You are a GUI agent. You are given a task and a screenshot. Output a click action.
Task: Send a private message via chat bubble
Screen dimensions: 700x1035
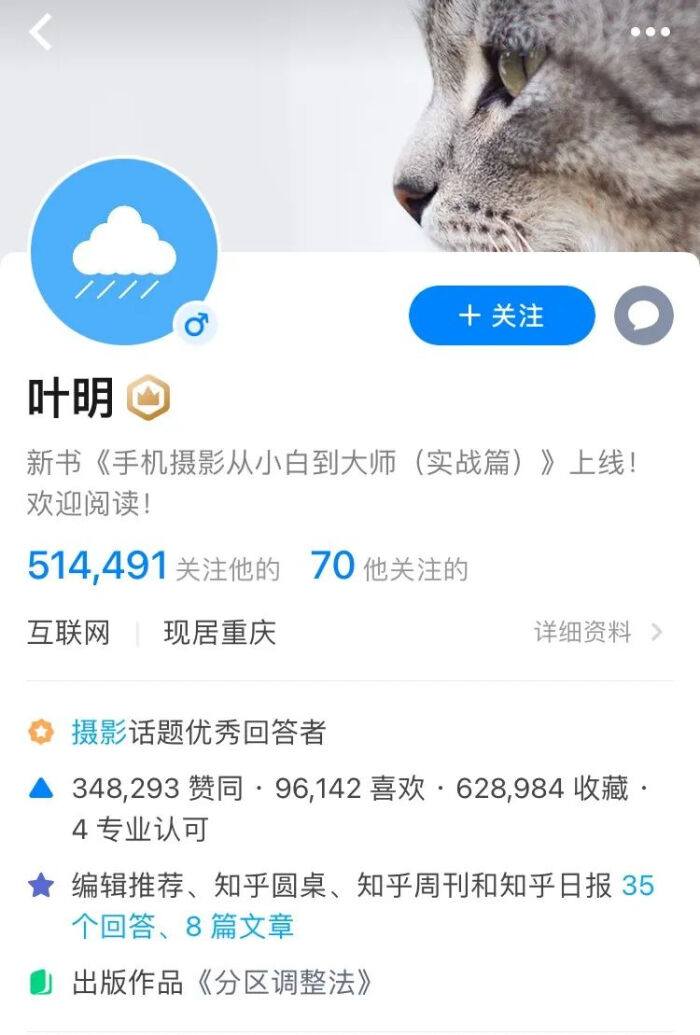click(x=643, y=316)
